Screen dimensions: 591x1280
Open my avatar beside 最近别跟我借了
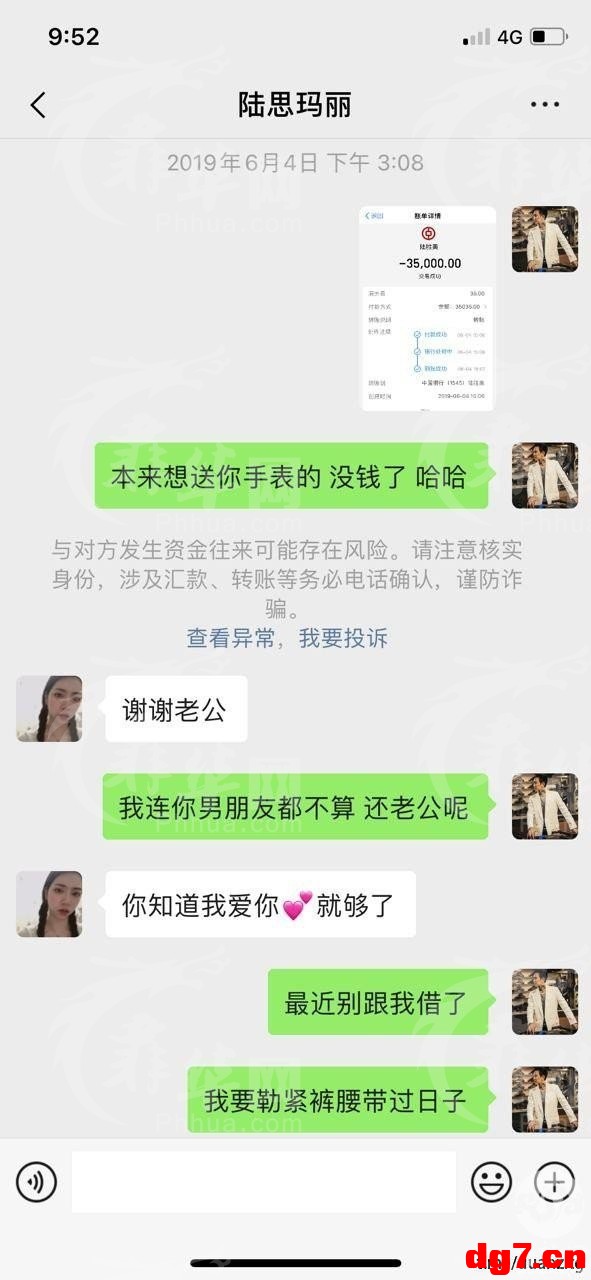(545, 1002)
